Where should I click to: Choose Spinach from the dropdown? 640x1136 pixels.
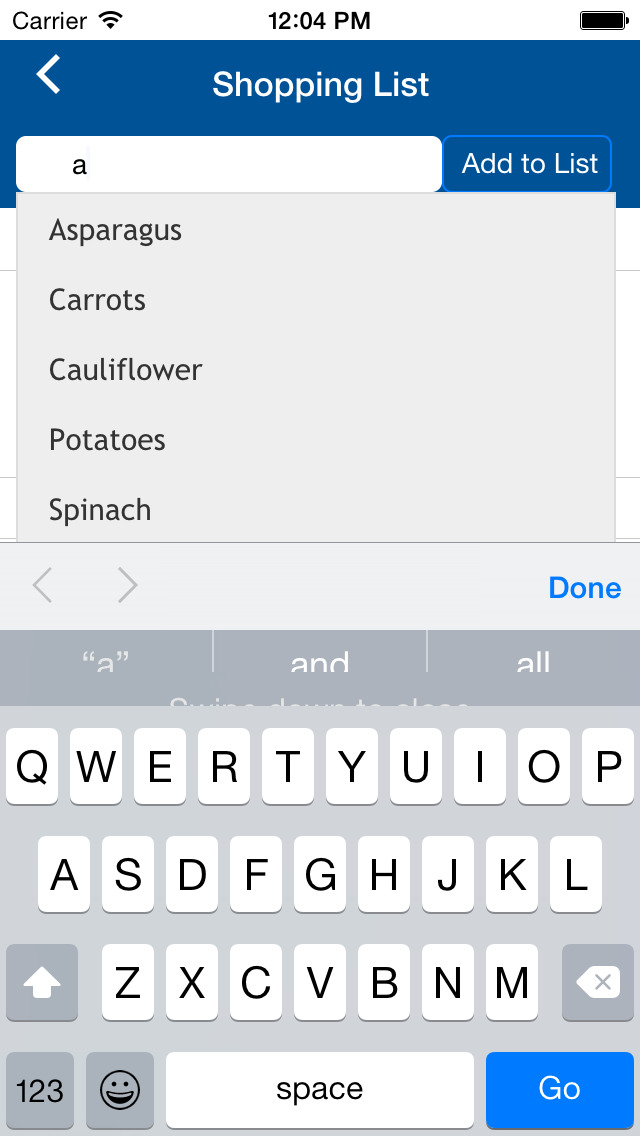(315, 509)
